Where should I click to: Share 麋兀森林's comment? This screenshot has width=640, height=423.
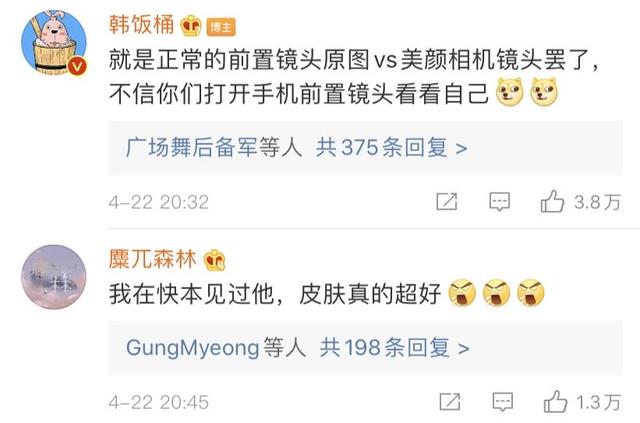tap(447, 403)
